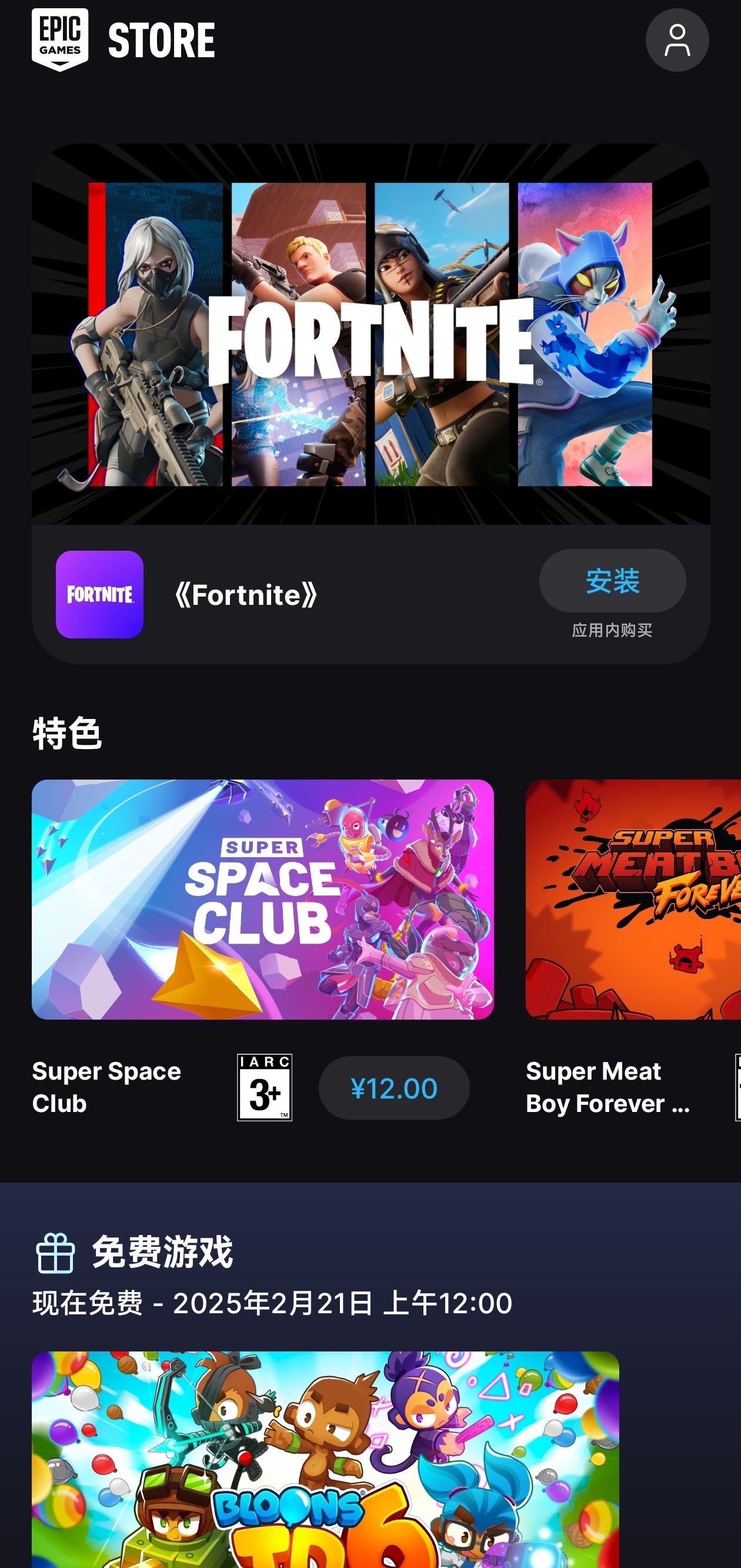This screenshot has width=741, height=1568.
Task: Open the Super Space Club card
Action: (x=262, y=899)
